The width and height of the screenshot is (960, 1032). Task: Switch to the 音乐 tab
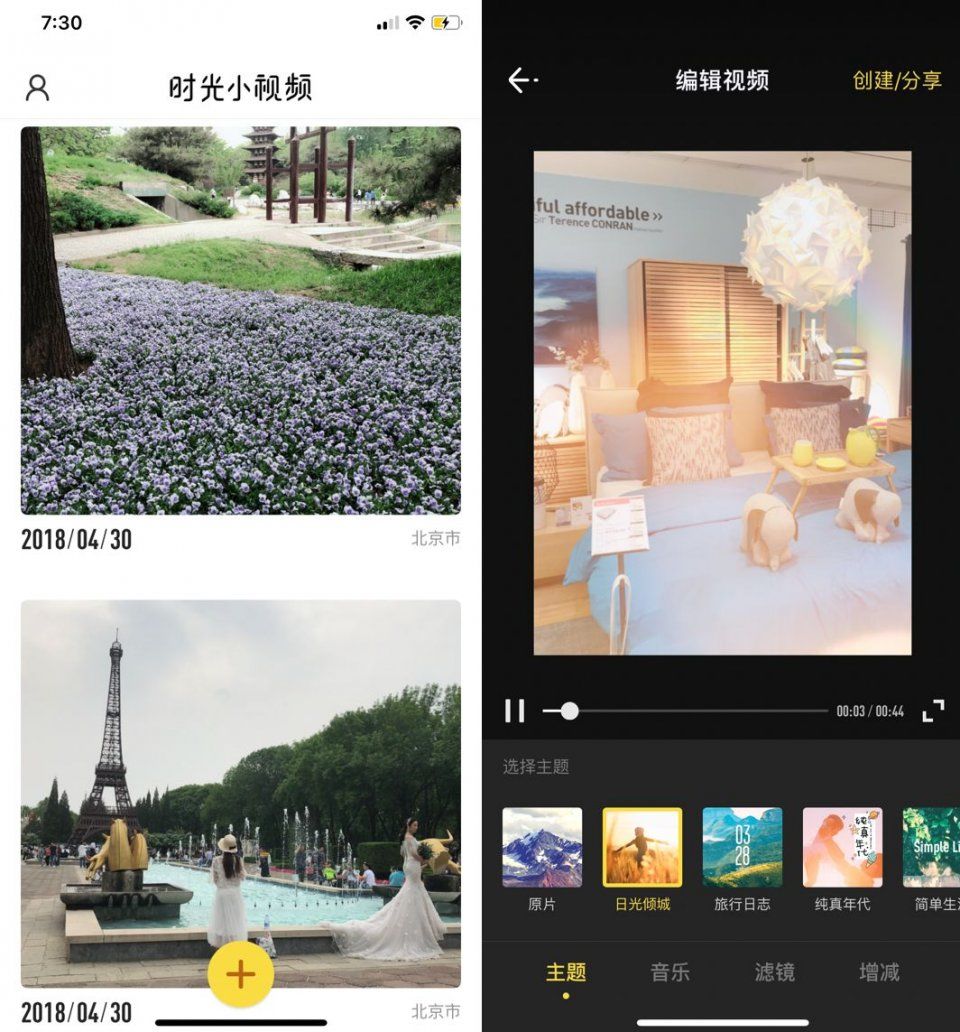point(670,972)
